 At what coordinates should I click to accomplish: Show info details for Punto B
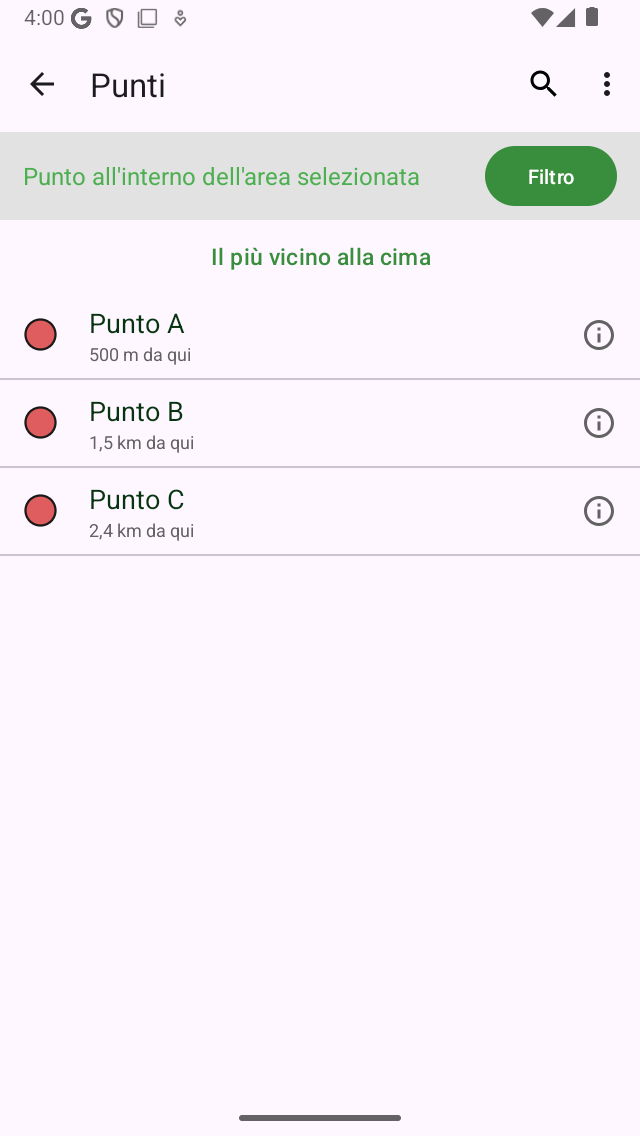598,423
